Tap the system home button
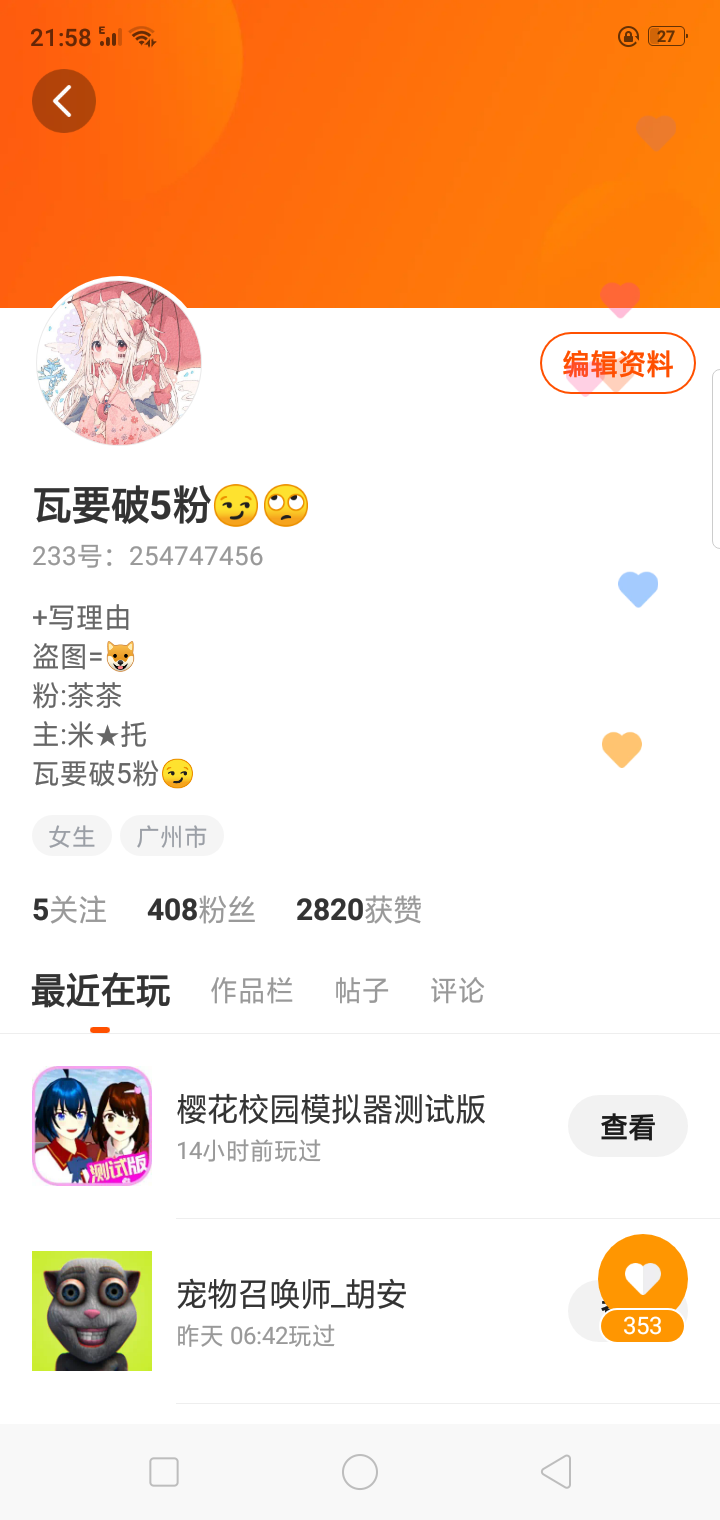 (360, 1472)
